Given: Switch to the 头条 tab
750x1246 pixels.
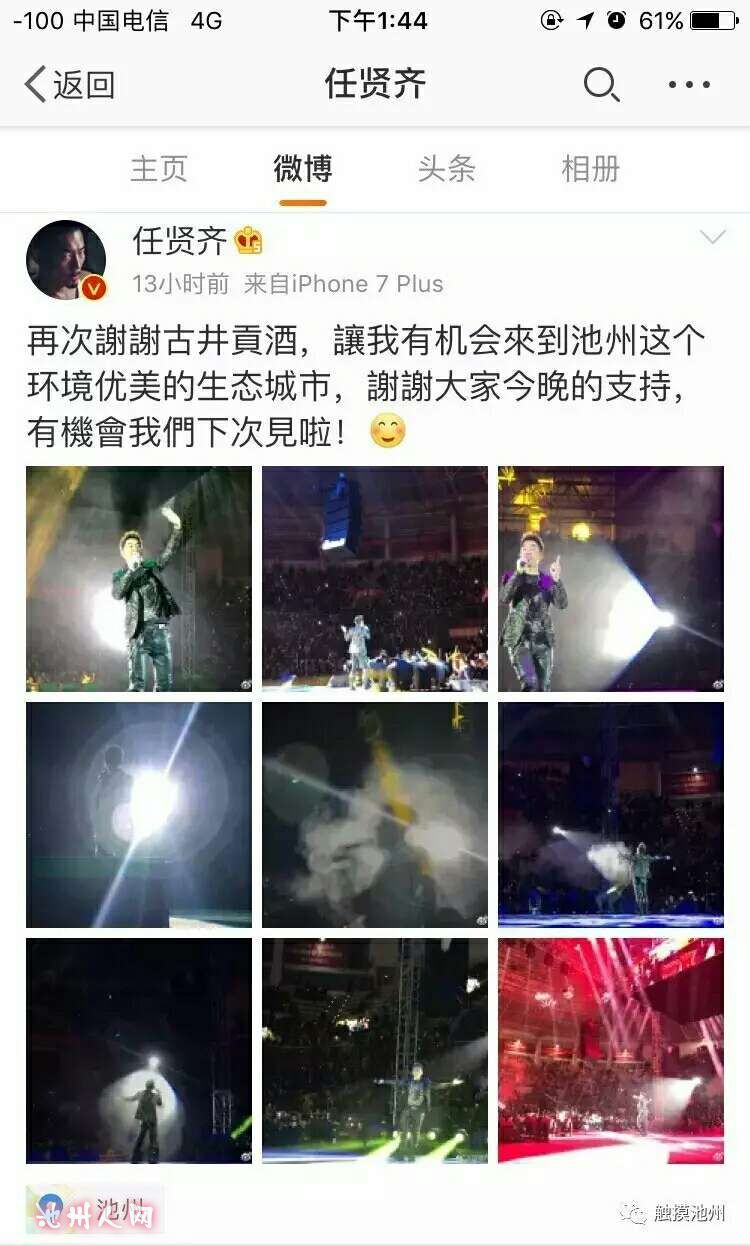Looking at the screenshot, I should tap(446, 169).
